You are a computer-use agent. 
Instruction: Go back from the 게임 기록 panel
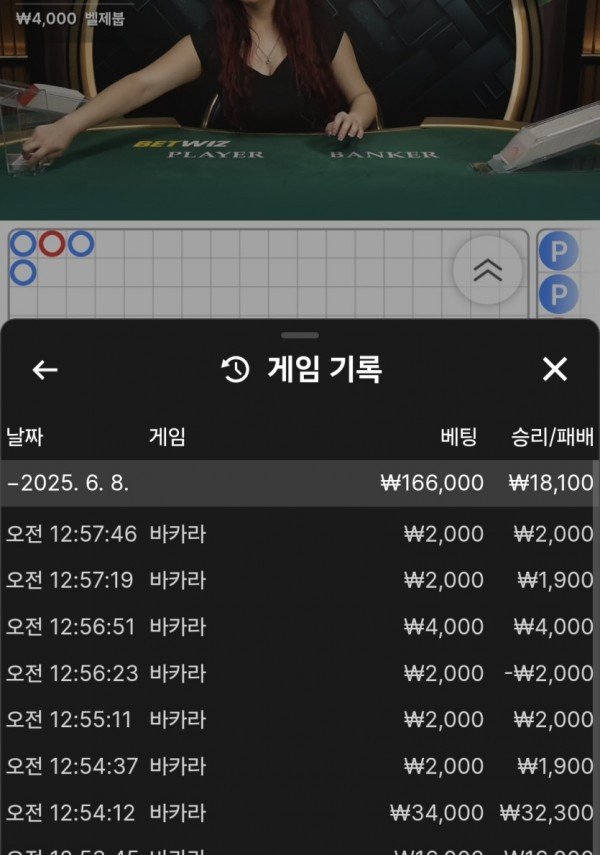point(45,370)
